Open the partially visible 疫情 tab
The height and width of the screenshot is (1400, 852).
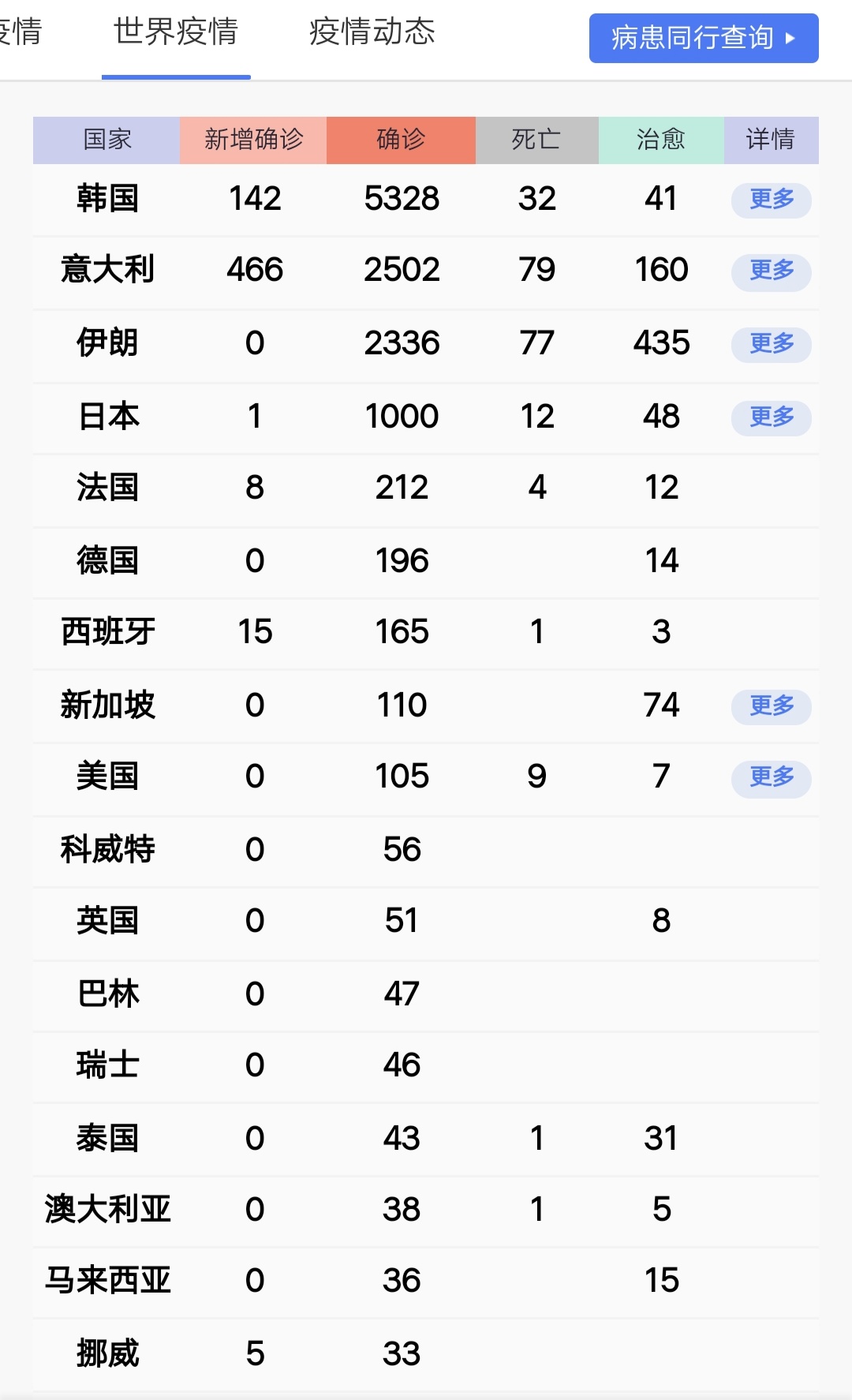21,33
